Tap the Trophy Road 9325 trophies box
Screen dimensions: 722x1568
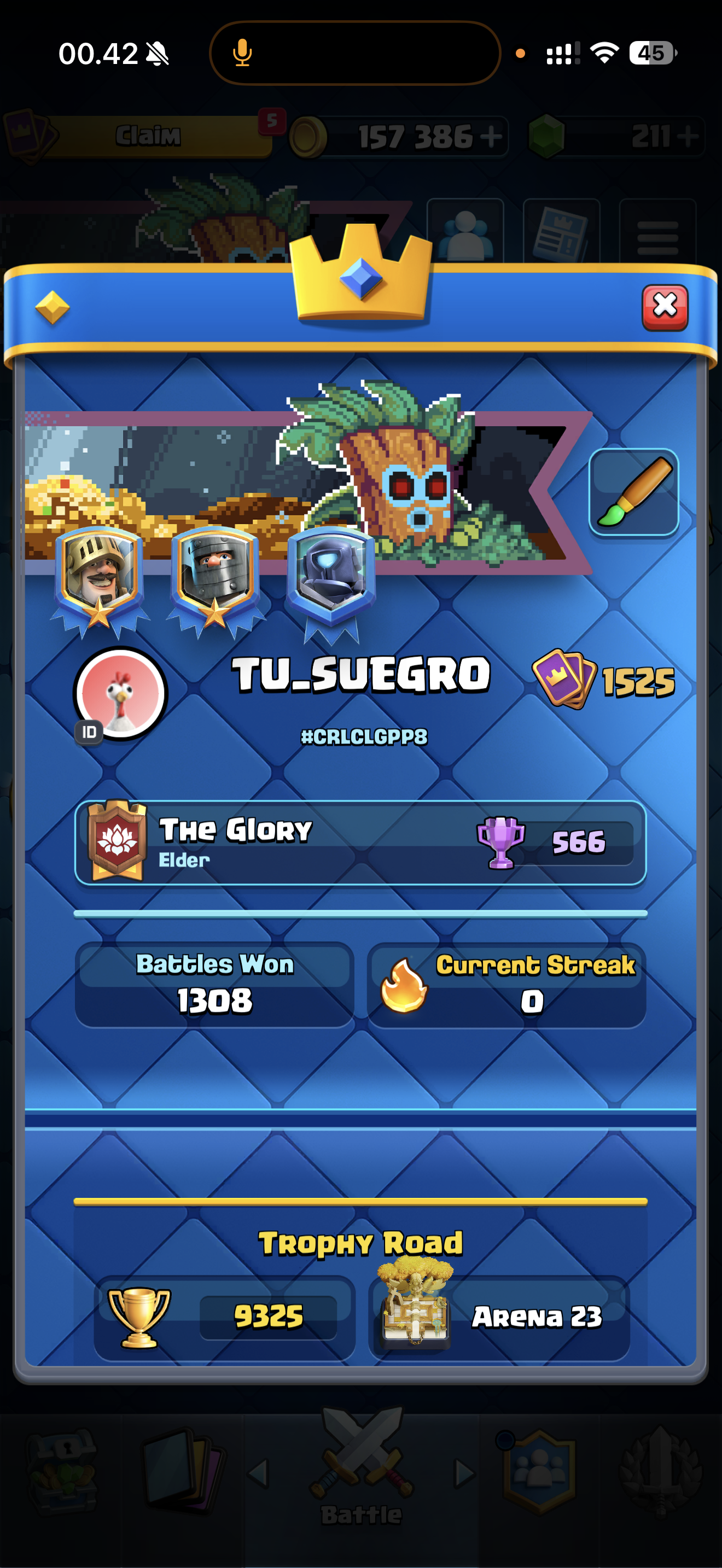pyautogui.click(x=225, y=1317)
